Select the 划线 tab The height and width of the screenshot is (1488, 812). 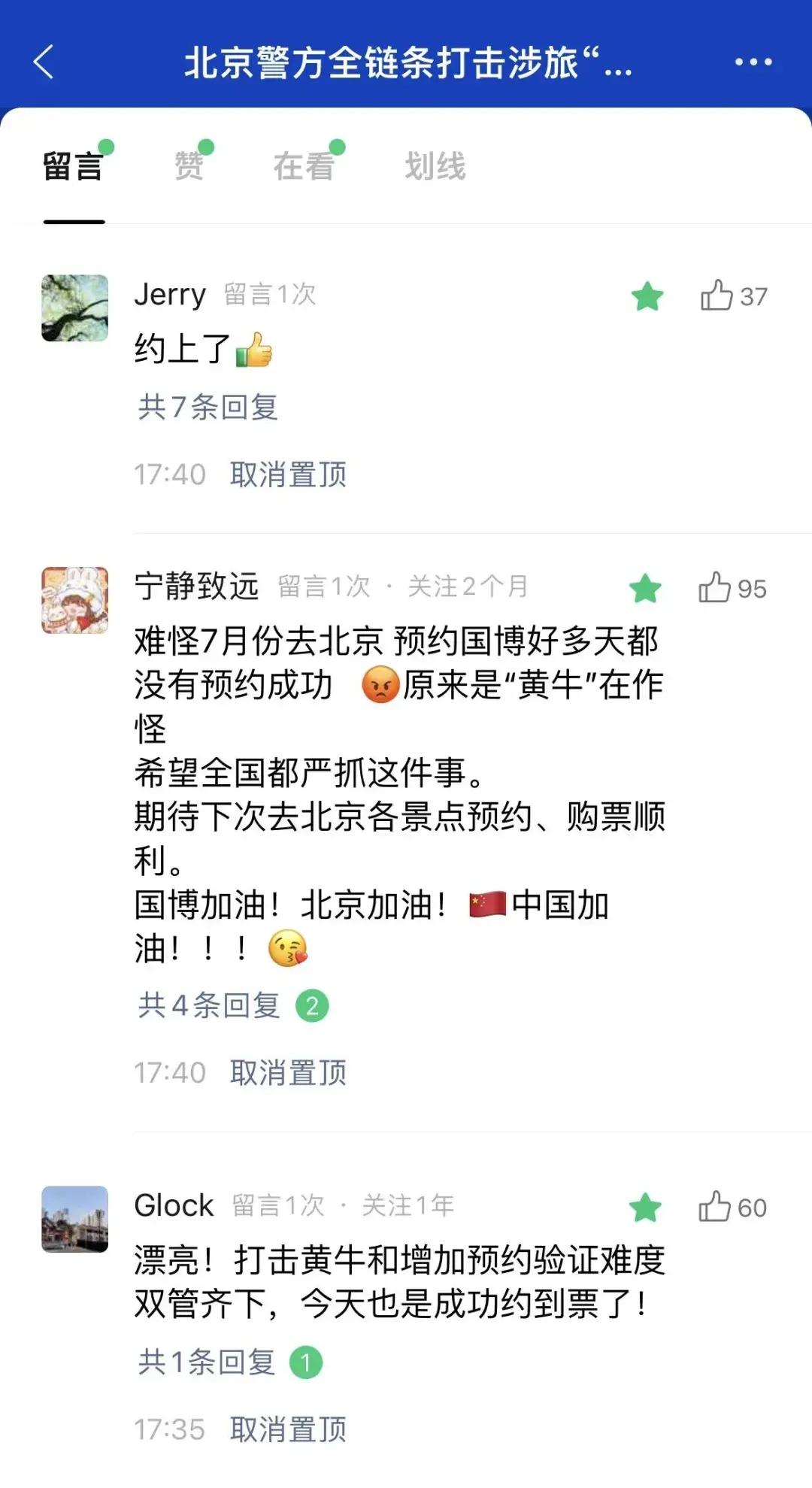coord(435,167)
